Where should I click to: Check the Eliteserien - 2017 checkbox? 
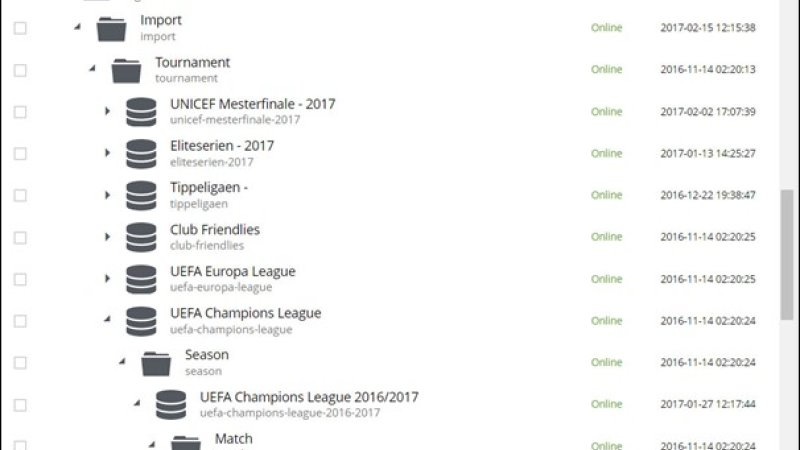point(20,153)
